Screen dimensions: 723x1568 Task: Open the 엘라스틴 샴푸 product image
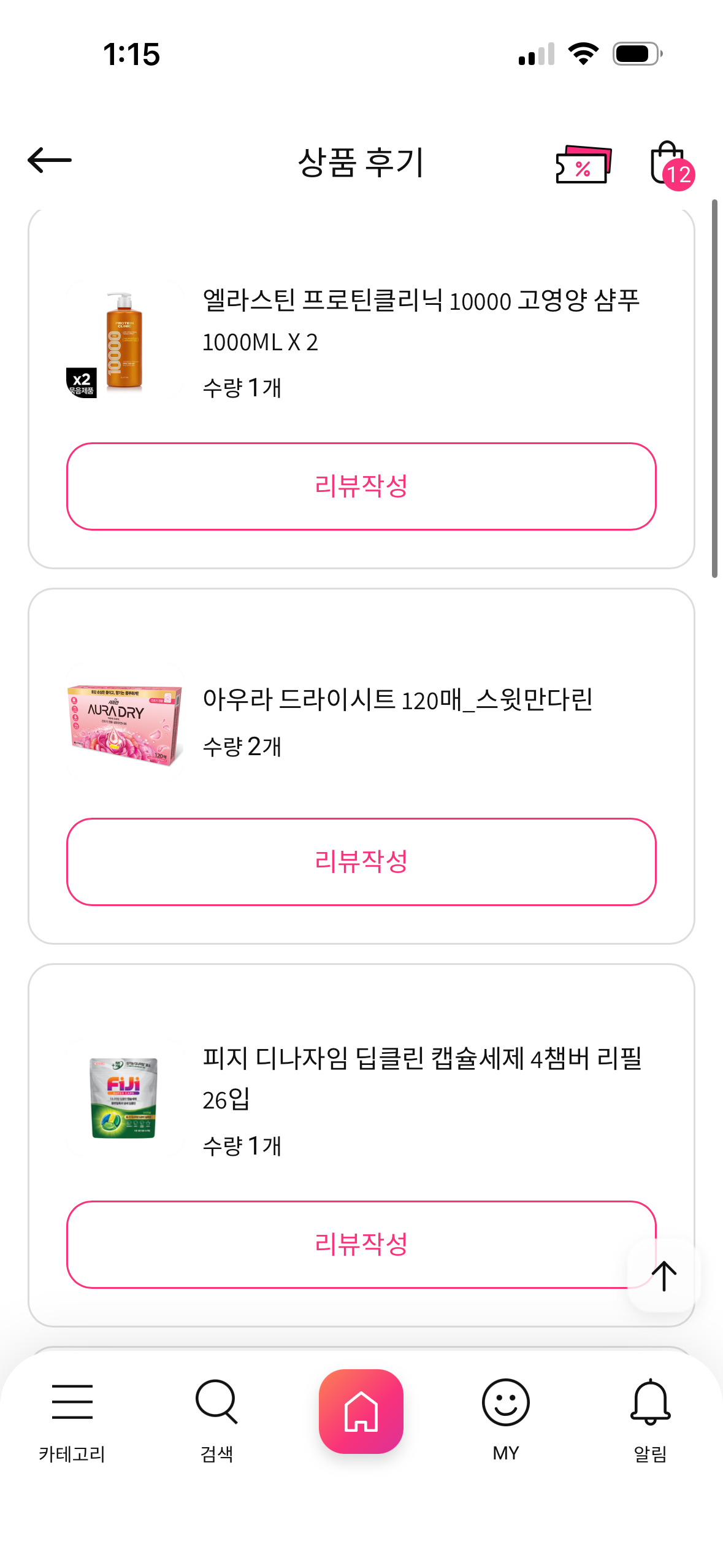pos(124,342)
